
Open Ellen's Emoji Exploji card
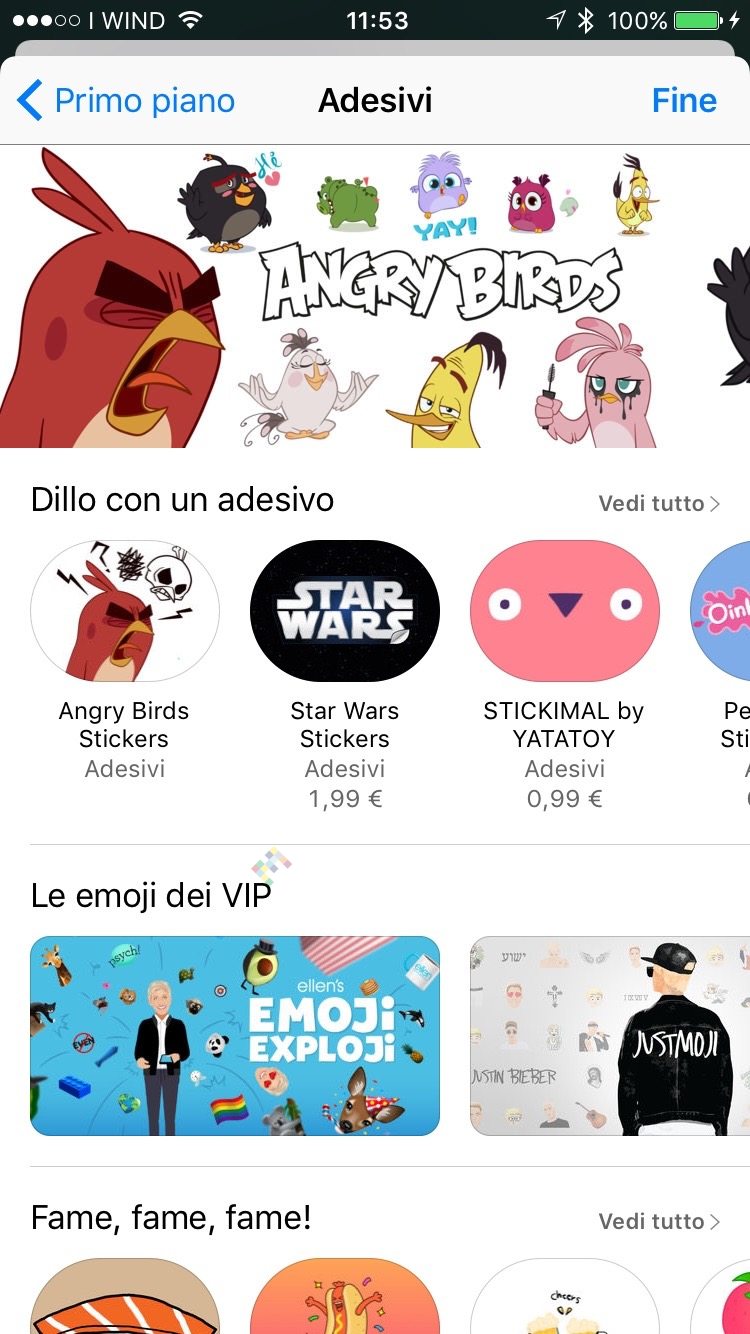(235, 1035)
